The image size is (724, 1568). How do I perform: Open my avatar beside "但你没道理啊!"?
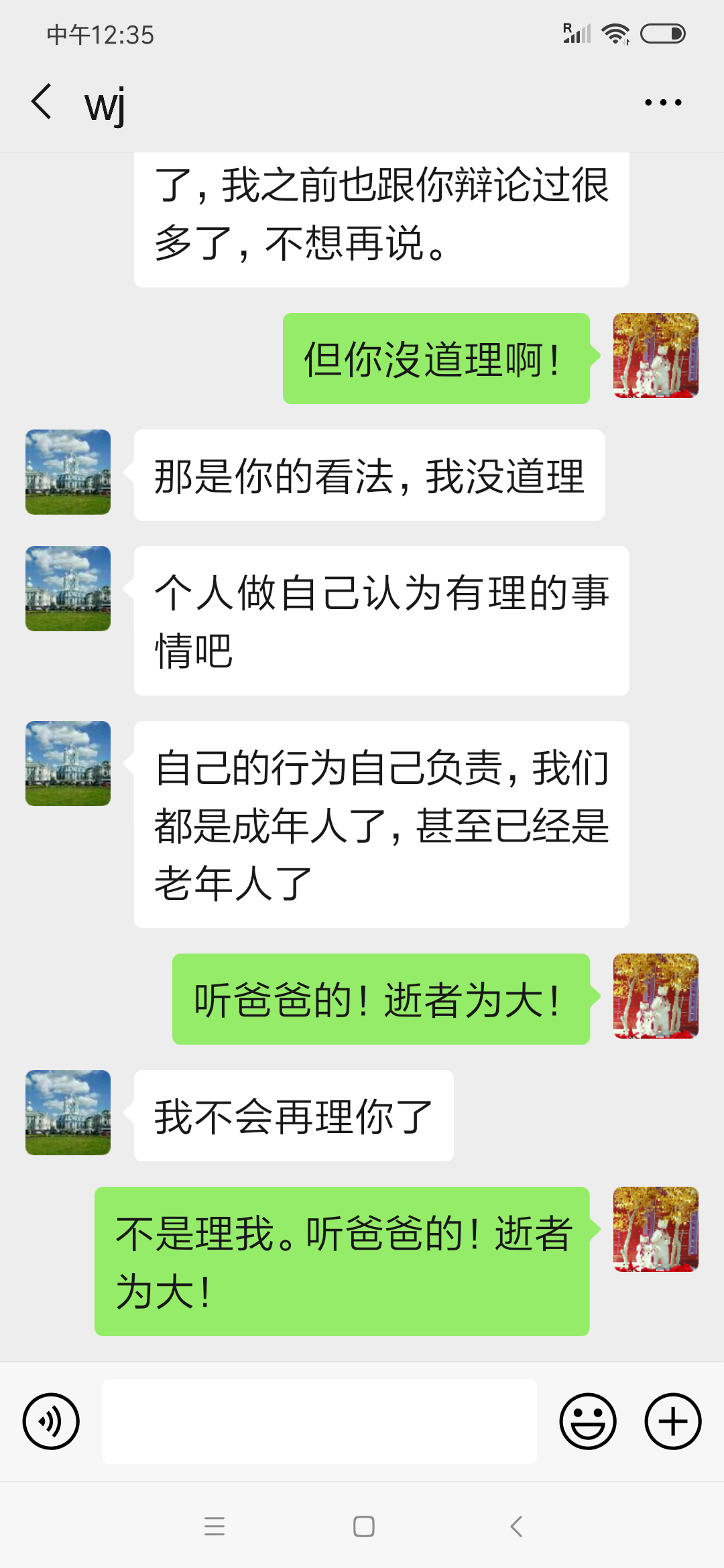(x=656, y=355)
